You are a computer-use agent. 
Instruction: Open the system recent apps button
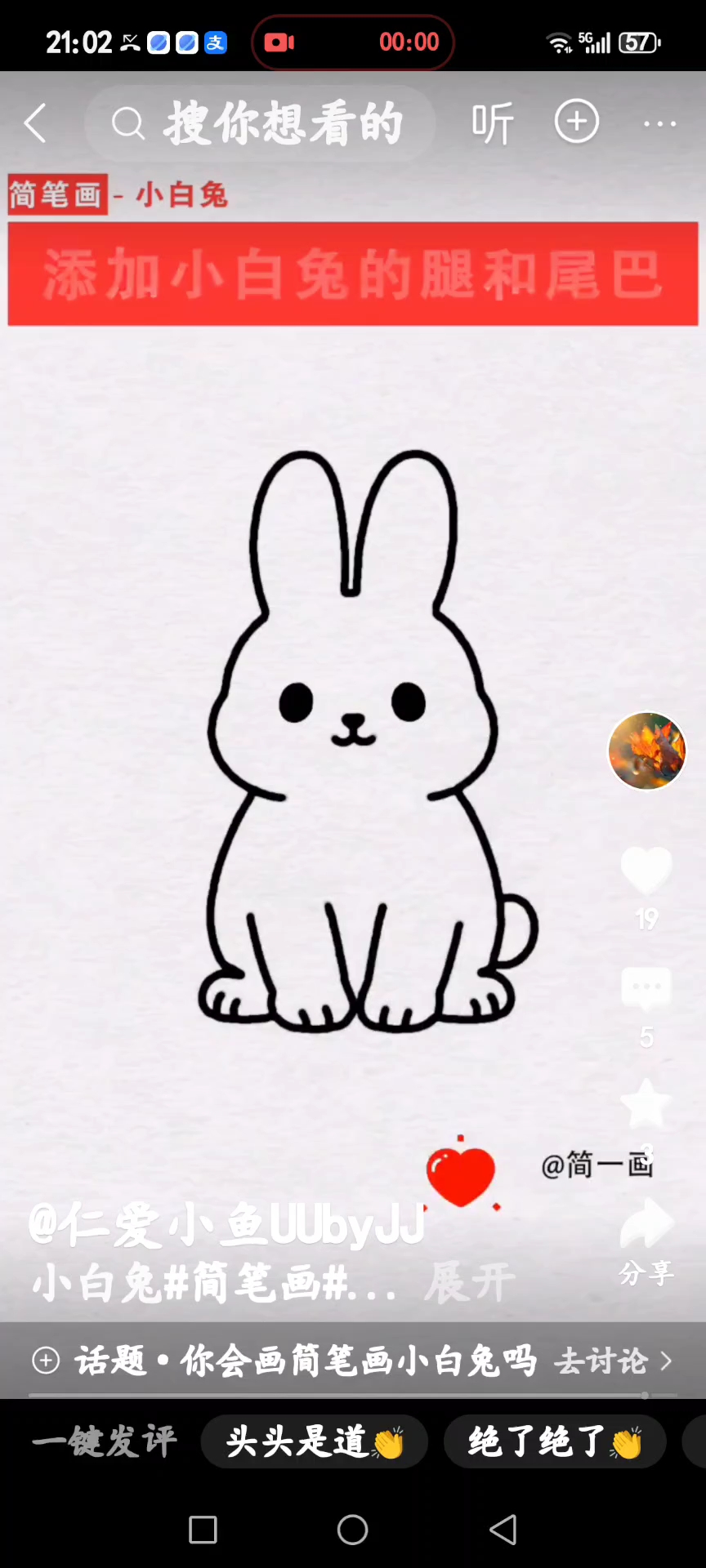coord(203,1530)
